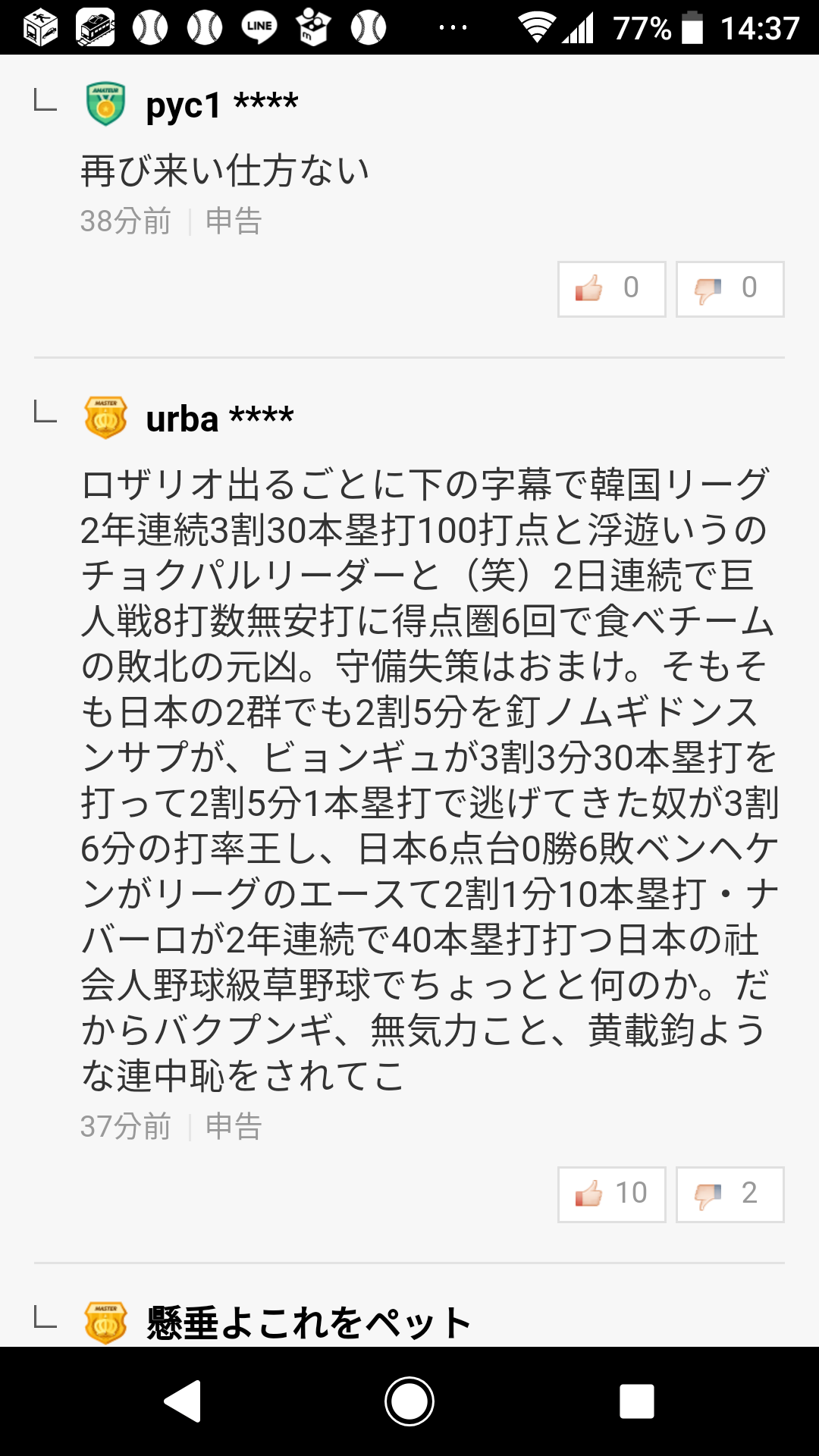Go back using system back button
The height and width of the screenshot is (1456, 819).
183,1401
